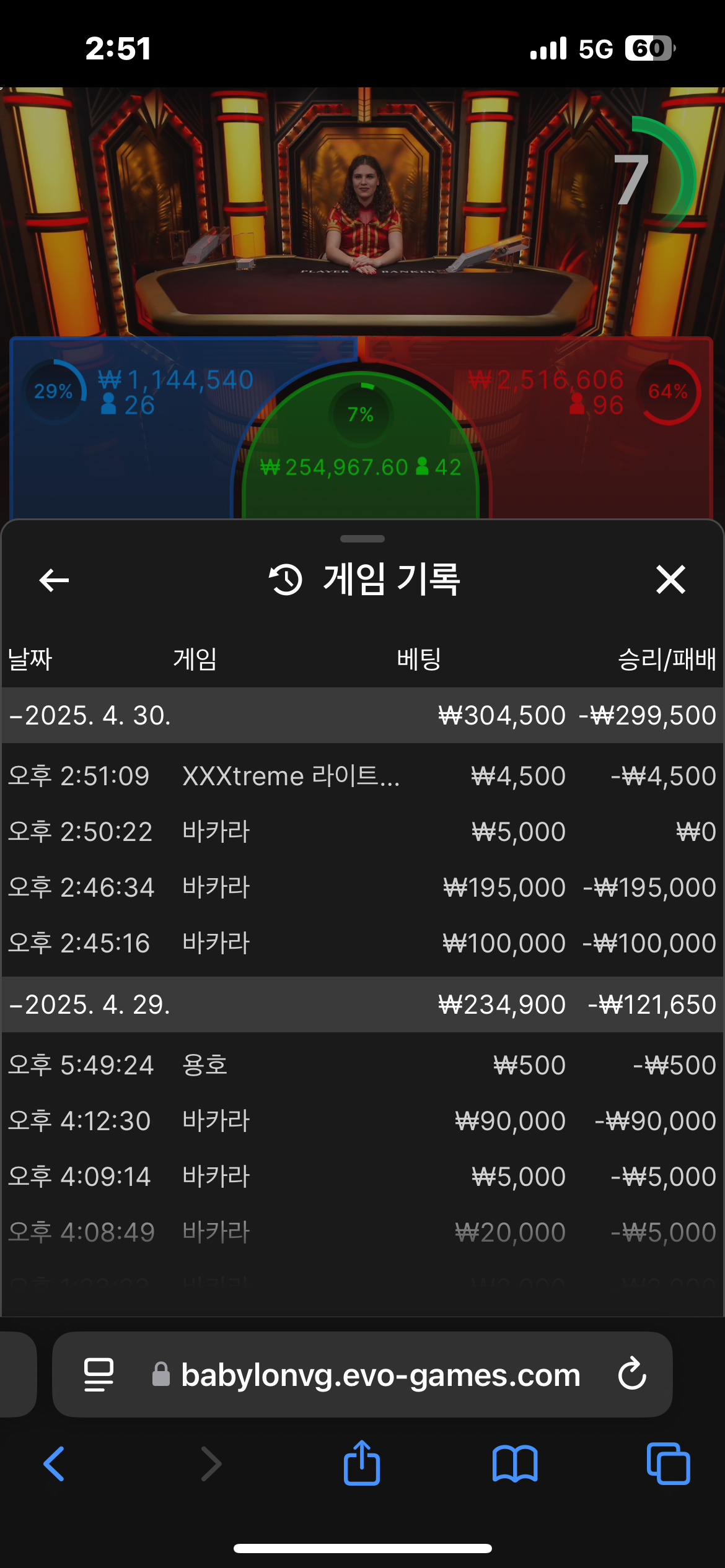Go back from the game history panel
This screenshot has height=1568, width=725.
click(54, 580)
